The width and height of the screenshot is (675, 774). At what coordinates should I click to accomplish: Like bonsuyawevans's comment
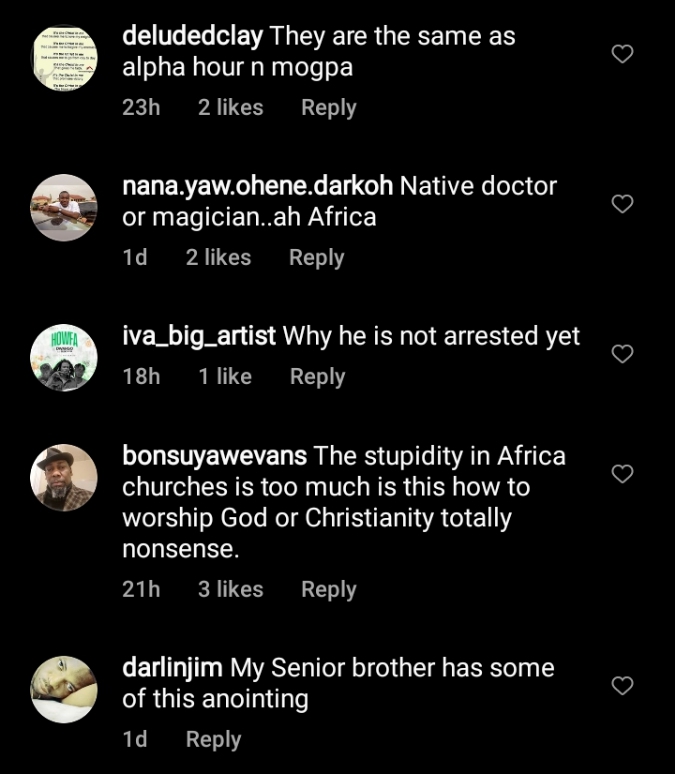click(x=622, y=474)
